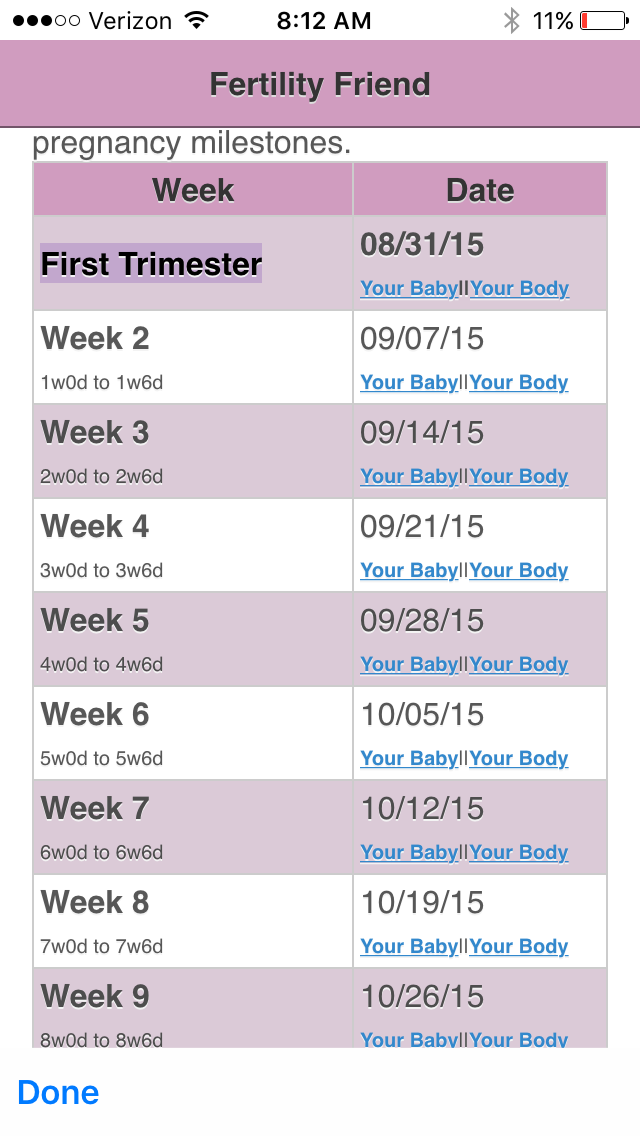640x1136 pixels.
Task: Tap Done to close the page
Action: tap(58, 1093)
